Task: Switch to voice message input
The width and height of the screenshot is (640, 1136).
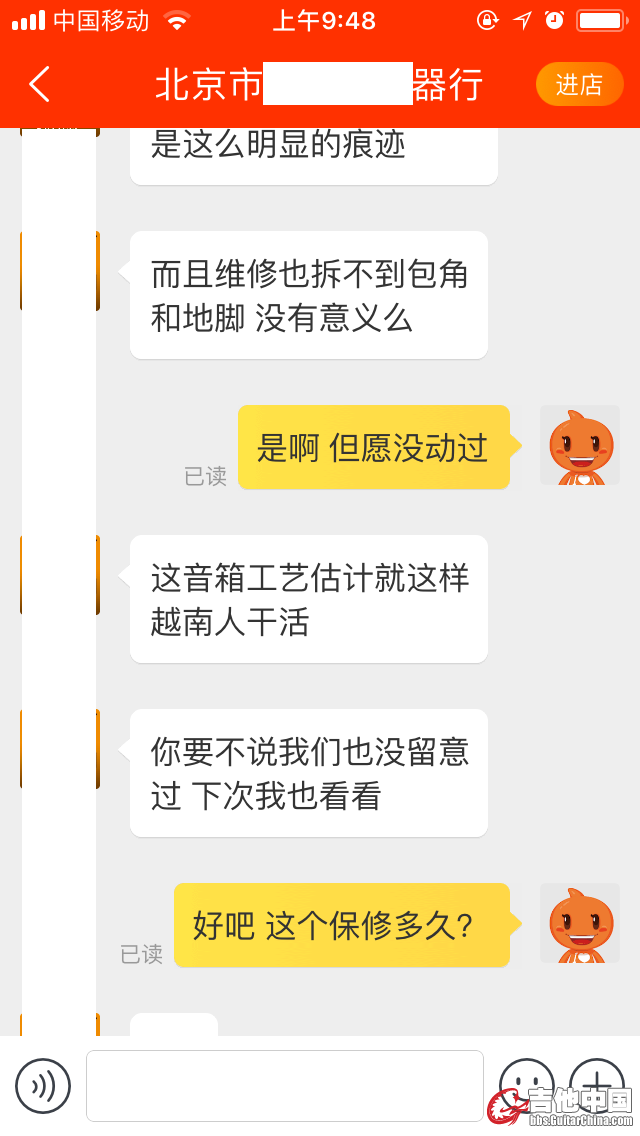Action: [x=43, y=1086]
